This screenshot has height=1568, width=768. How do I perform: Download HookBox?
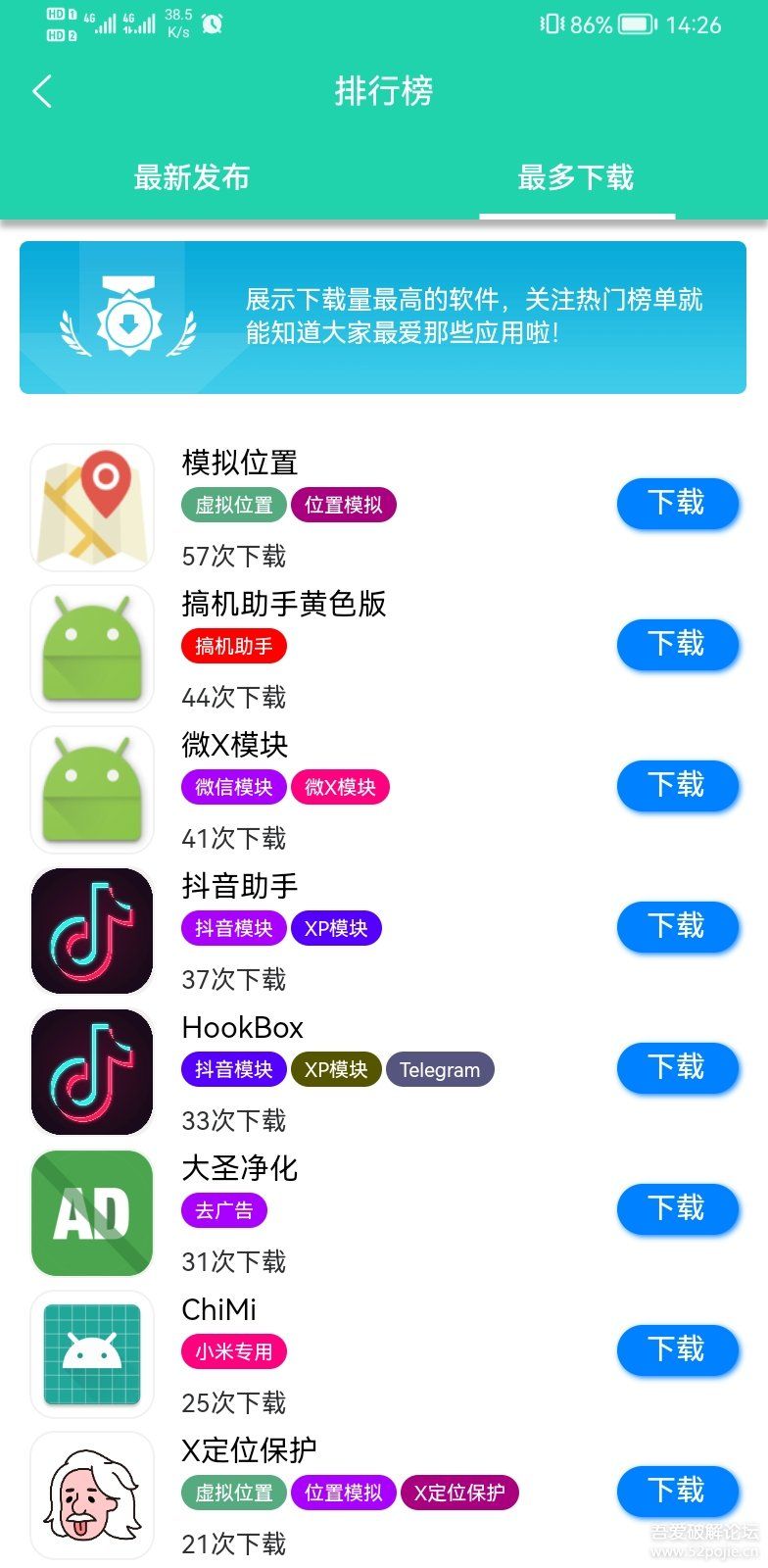677,1068
